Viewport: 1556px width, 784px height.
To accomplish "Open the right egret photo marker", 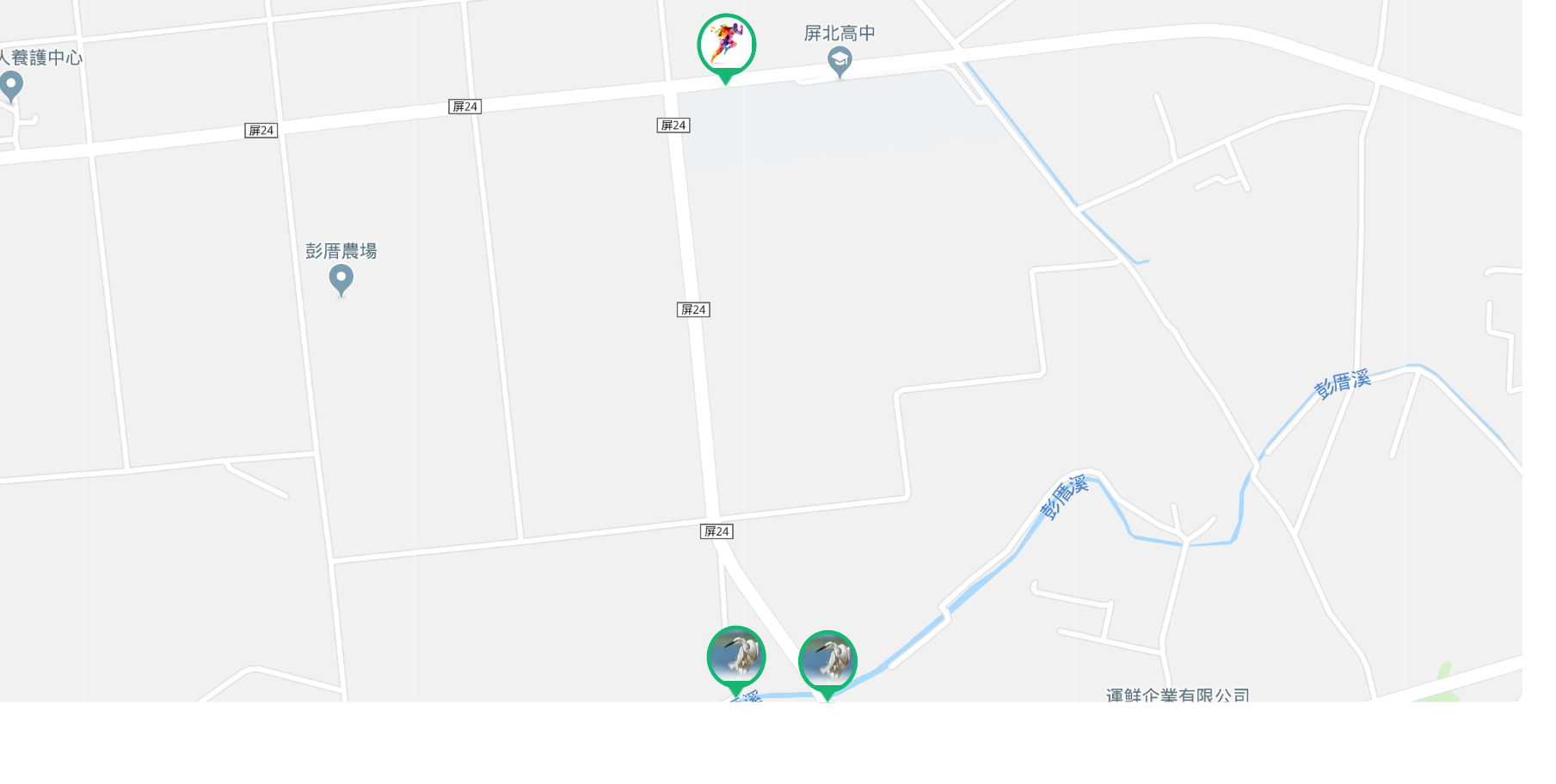I will [827, 661].
